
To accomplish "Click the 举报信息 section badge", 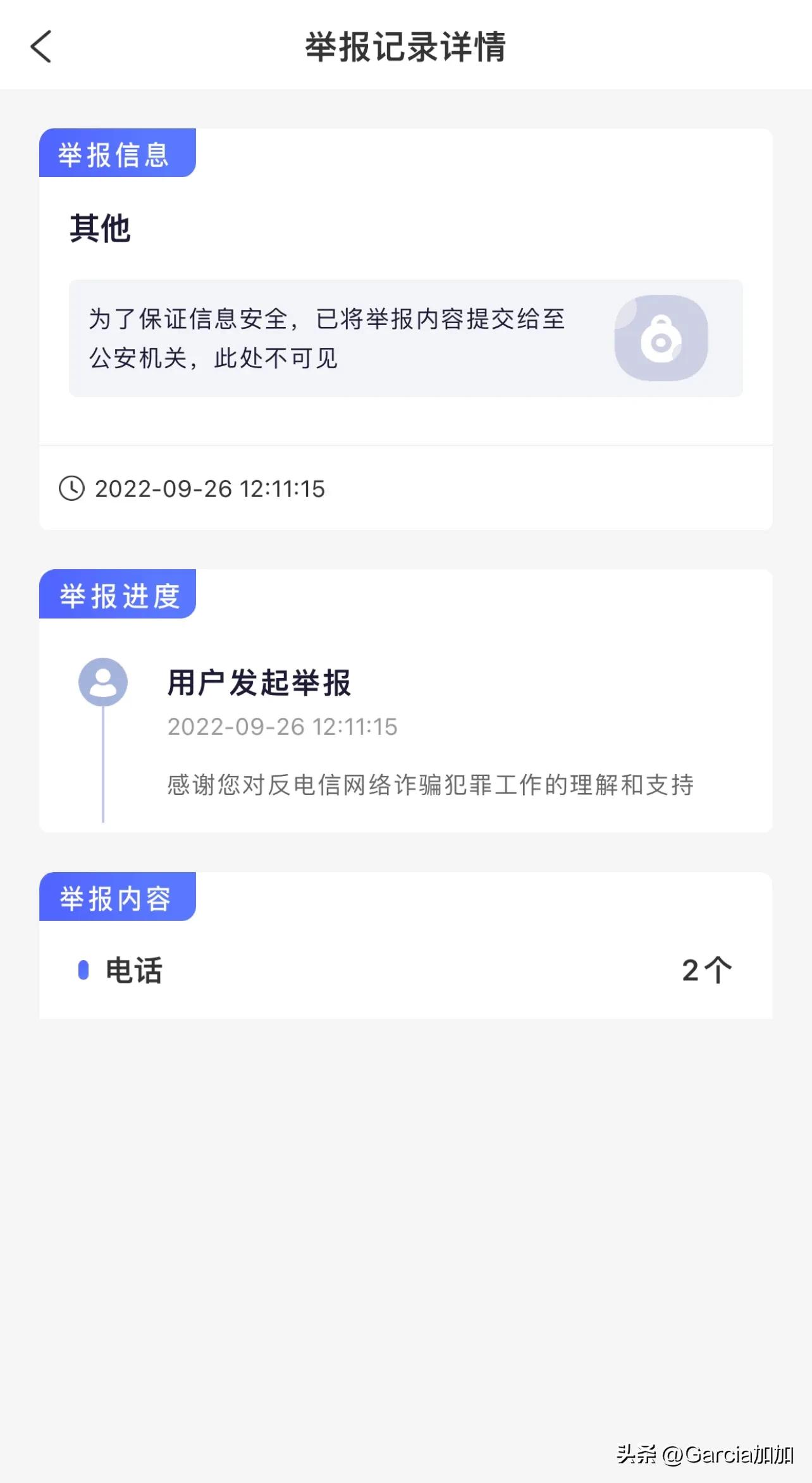I will point(118,152).
